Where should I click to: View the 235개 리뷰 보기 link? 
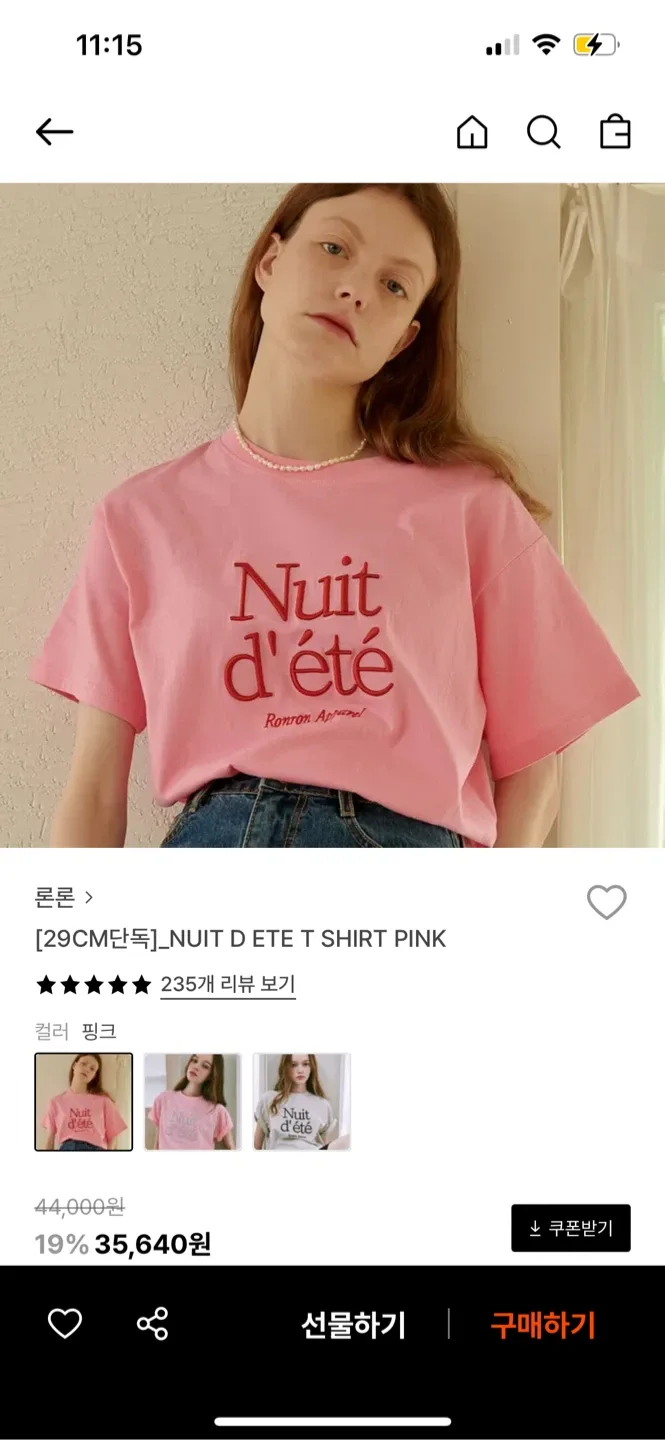point(227,984)
